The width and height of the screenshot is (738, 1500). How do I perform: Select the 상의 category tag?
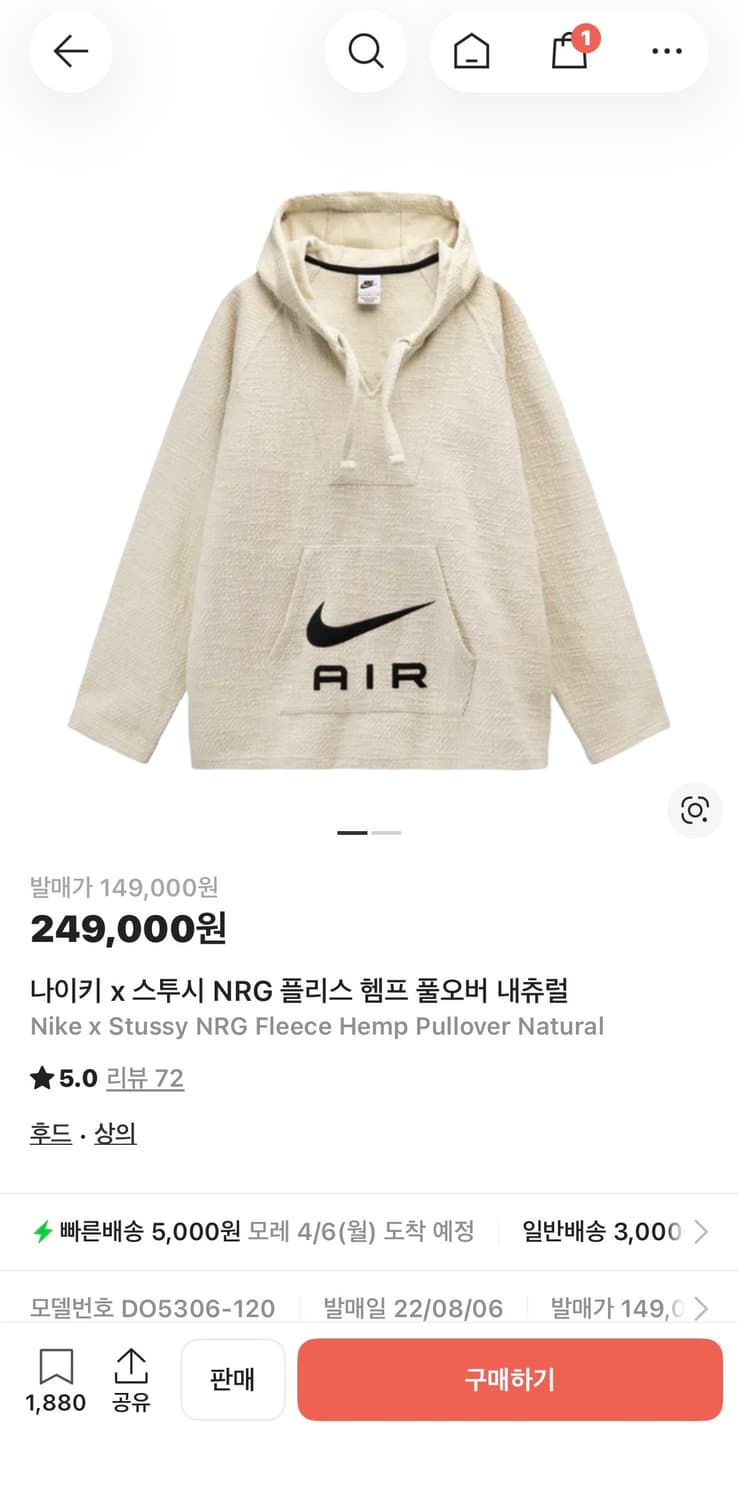point(114,1133)
